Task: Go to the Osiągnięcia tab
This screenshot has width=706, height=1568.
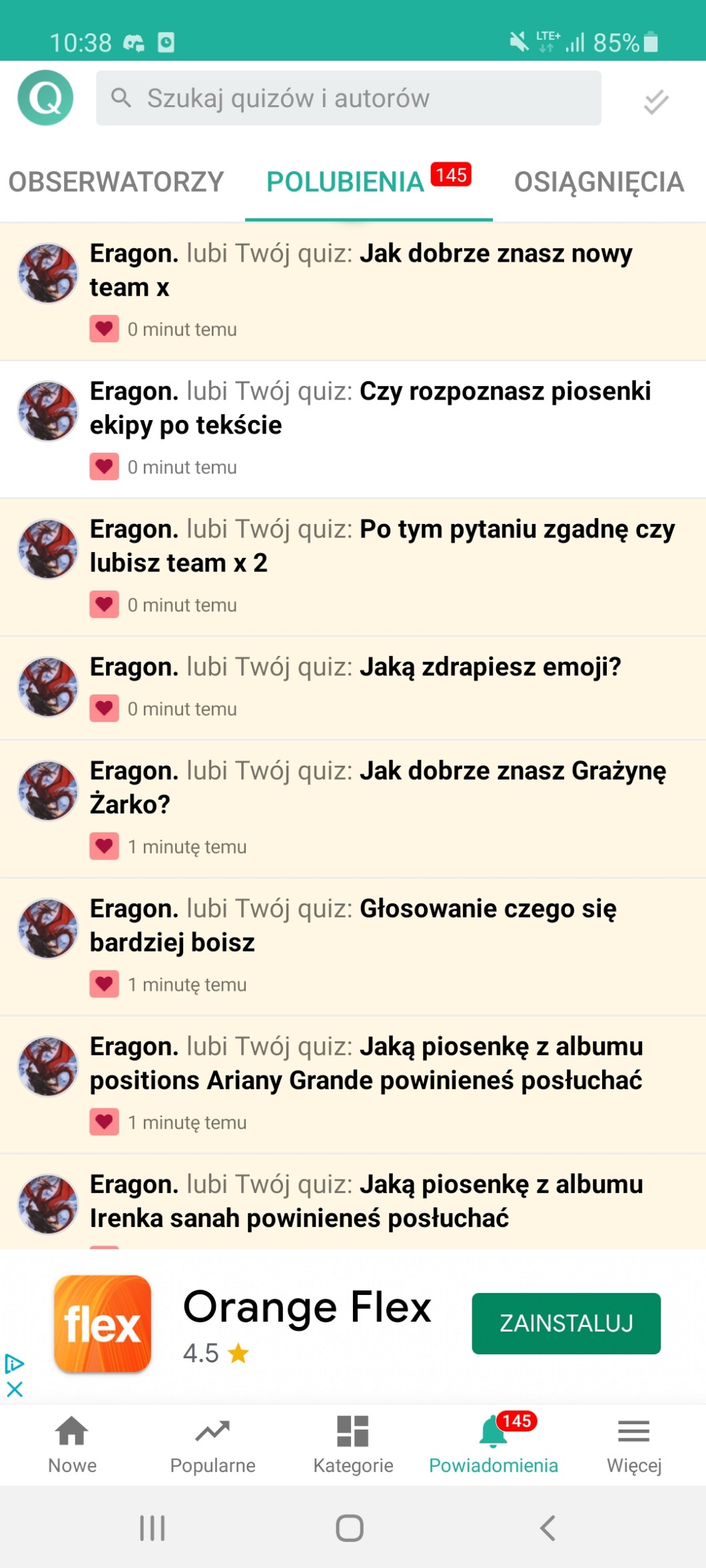Action: pyautogui.click(x=599, y=182)
